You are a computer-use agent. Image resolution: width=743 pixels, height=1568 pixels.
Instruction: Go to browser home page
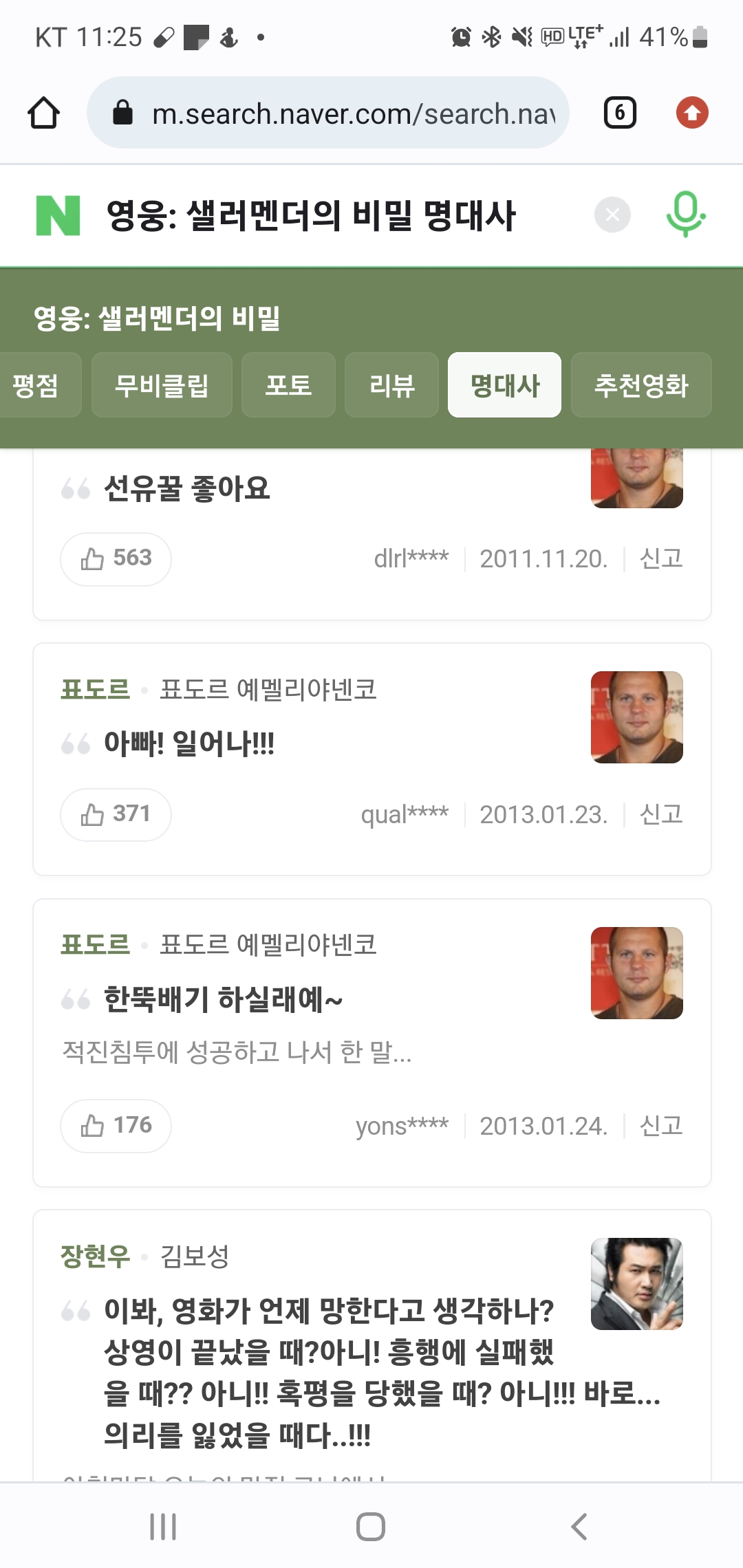[x=43, y=113]
